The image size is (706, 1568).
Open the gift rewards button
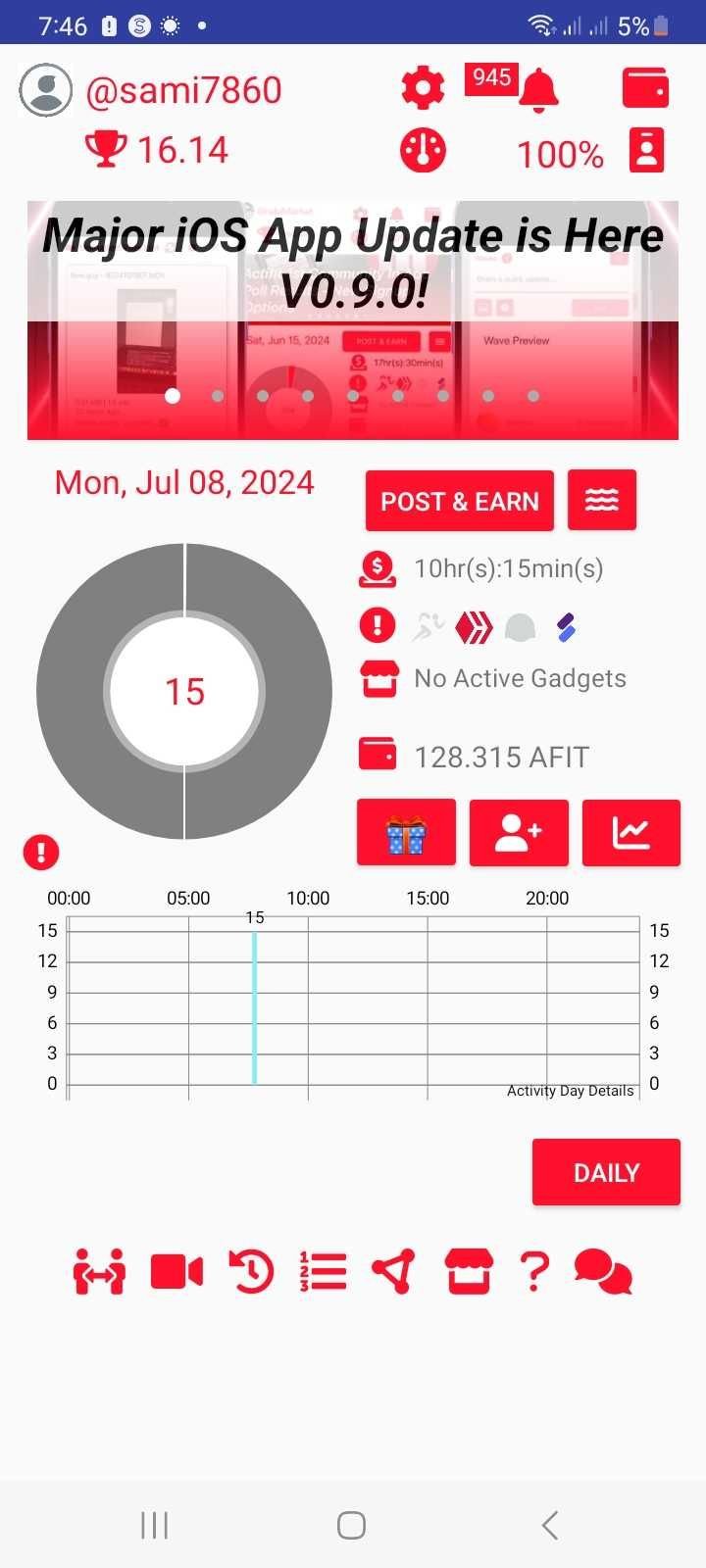point(406,833)
